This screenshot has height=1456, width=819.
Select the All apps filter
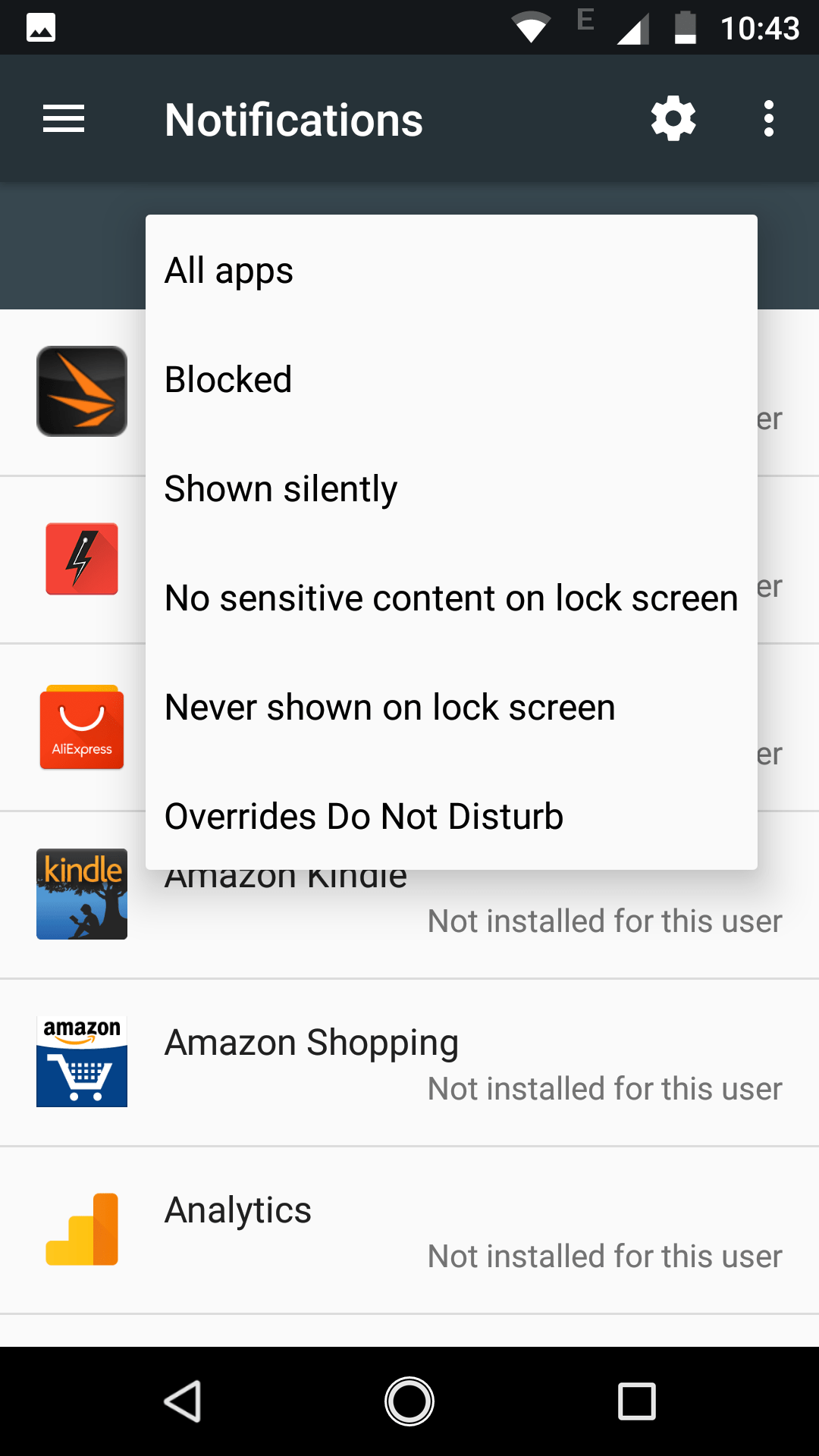[x=451, y=271]
